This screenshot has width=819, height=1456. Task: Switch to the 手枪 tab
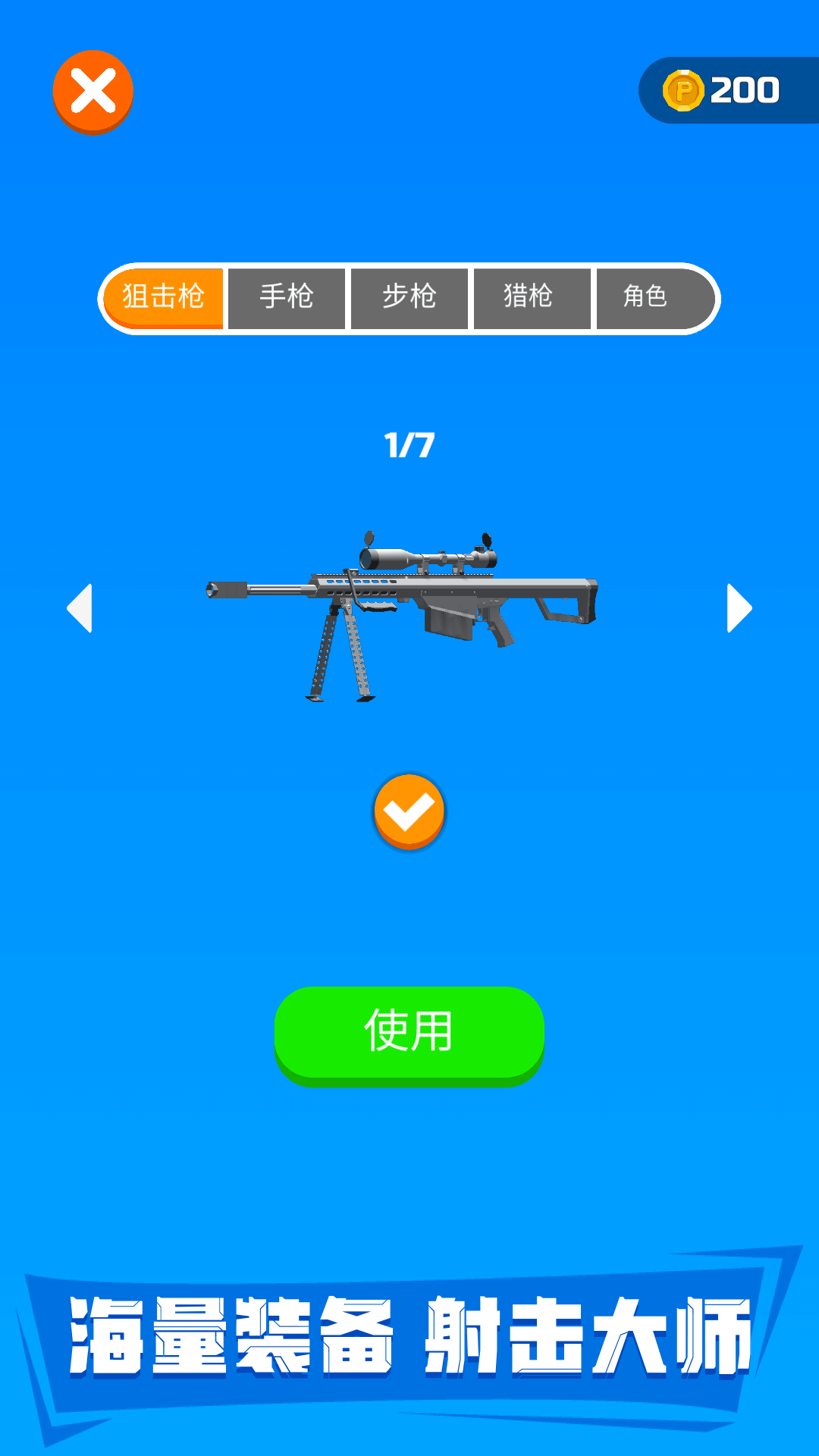click(x=287, y=297)
